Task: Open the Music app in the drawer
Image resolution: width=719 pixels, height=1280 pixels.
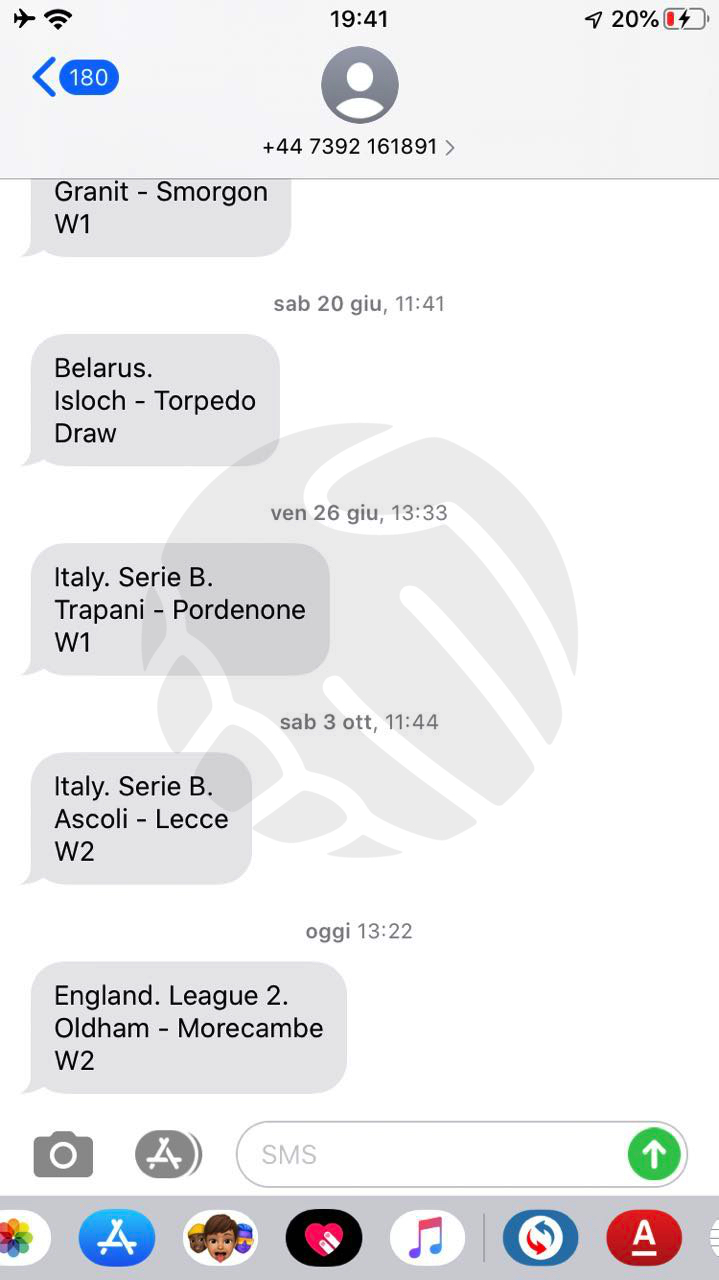Action: pos(427,1238)
